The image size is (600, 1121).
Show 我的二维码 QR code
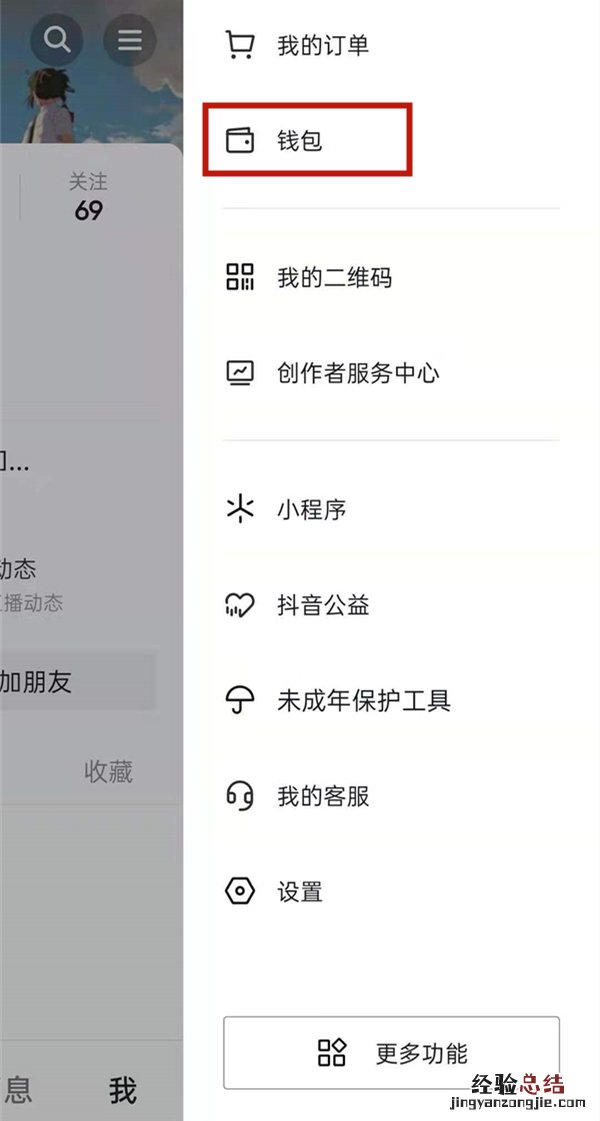pyautogui.click(x=391, y=277)
